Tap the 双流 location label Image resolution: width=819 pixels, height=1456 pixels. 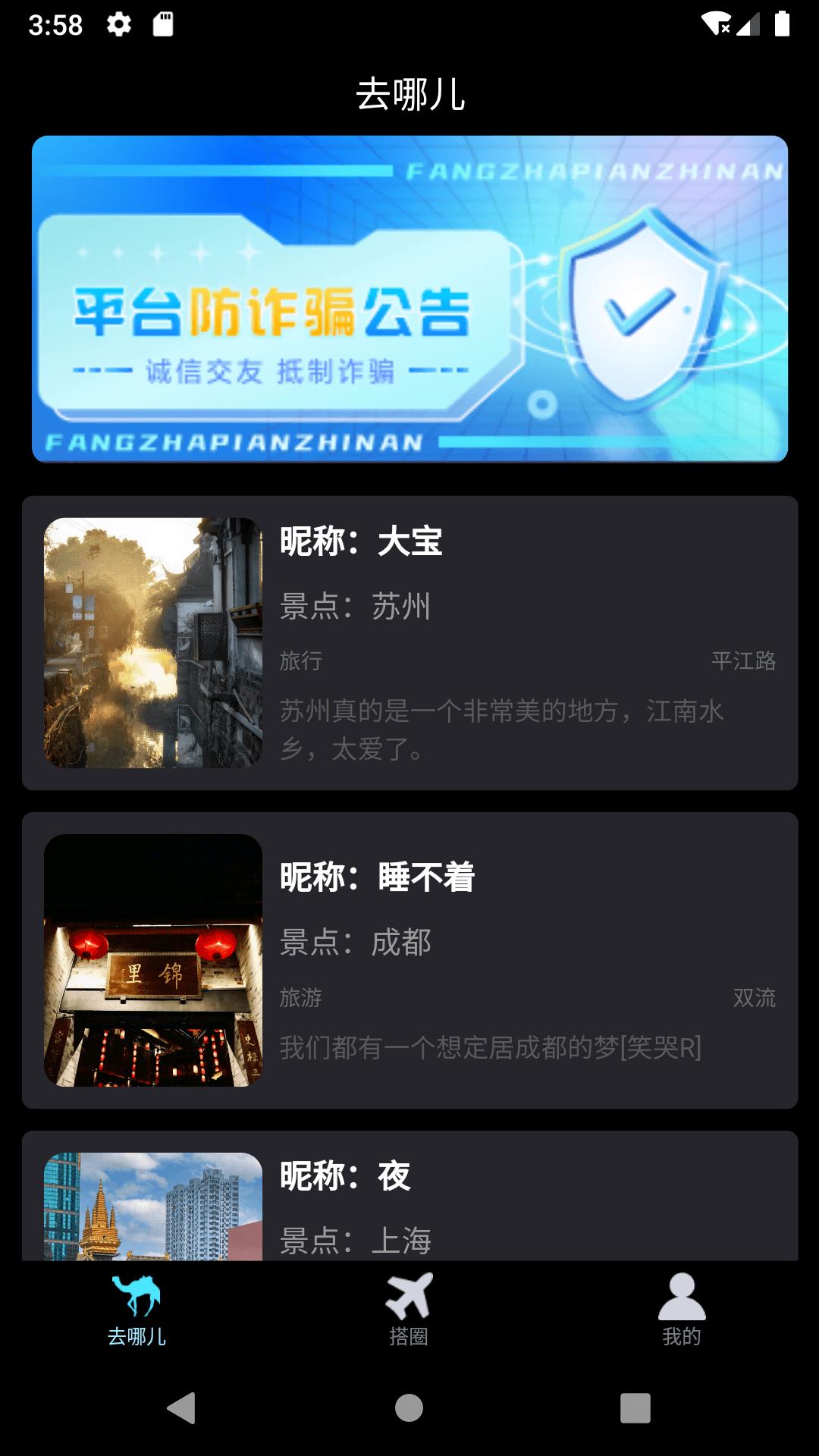(755, 999)
